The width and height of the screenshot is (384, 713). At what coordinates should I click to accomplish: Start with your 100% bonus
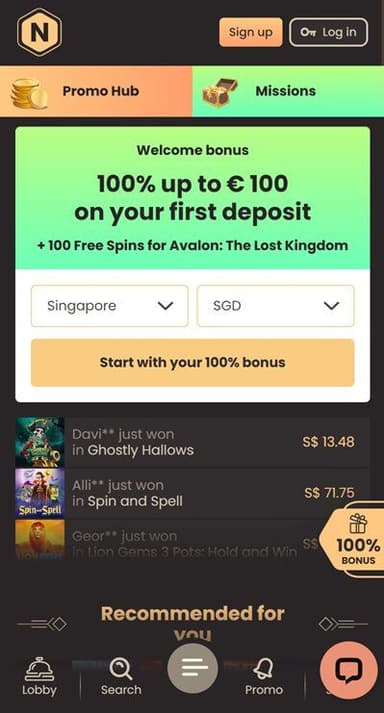[x=192, y=362]
